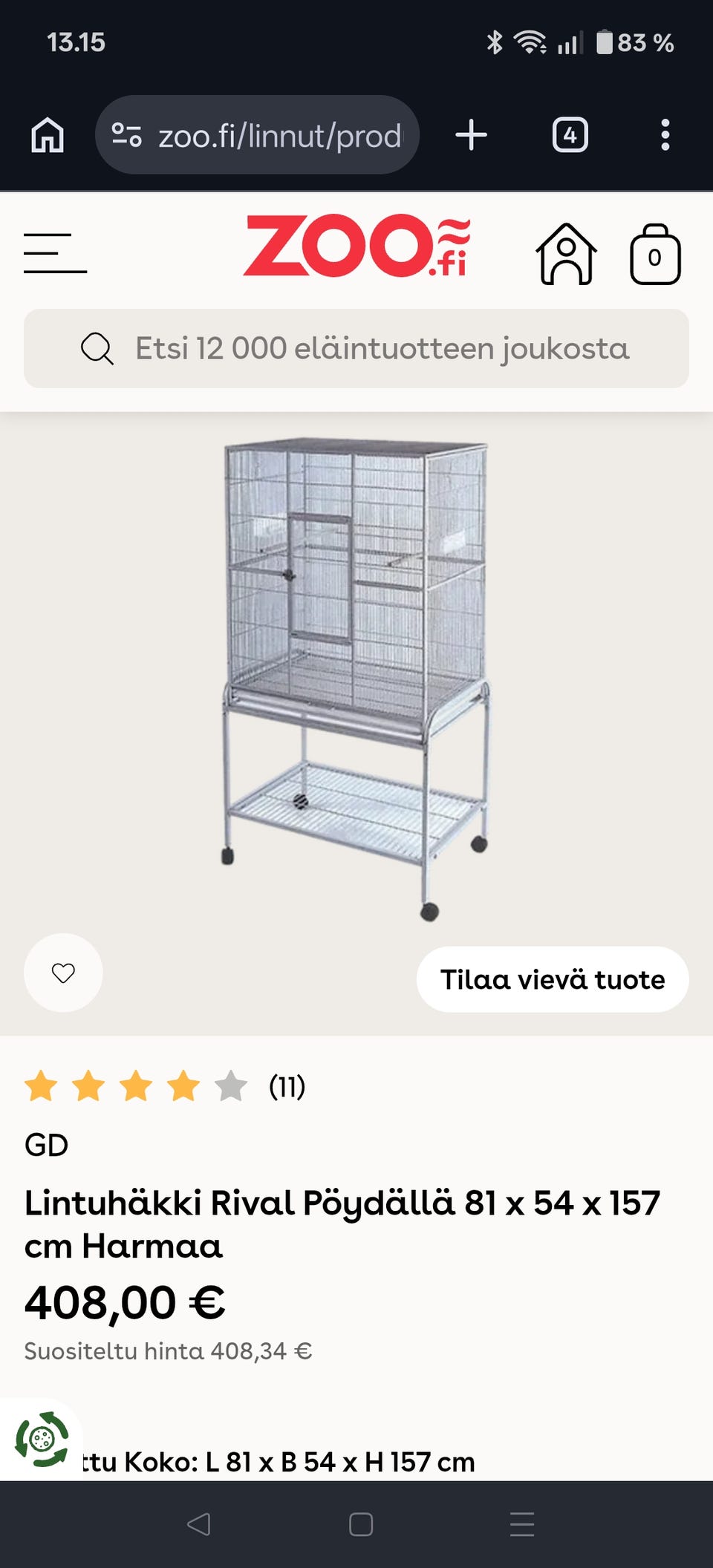Open the GD brand link
Image resolution: width=713 pixels, height=1568 pixels.
coord(46,1145)
